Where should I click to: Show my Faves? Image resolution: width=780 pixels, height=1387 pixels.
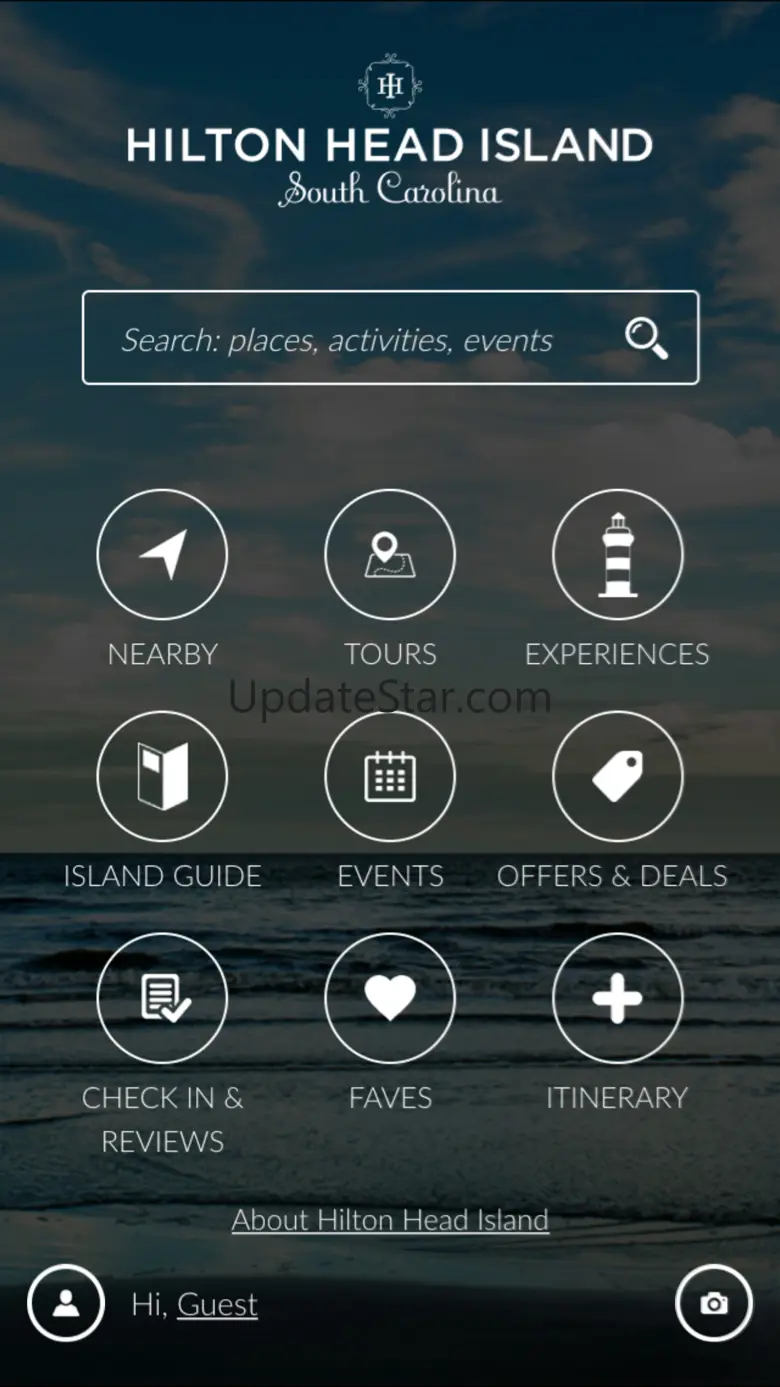pyautogui.click(x=390, y=998)
